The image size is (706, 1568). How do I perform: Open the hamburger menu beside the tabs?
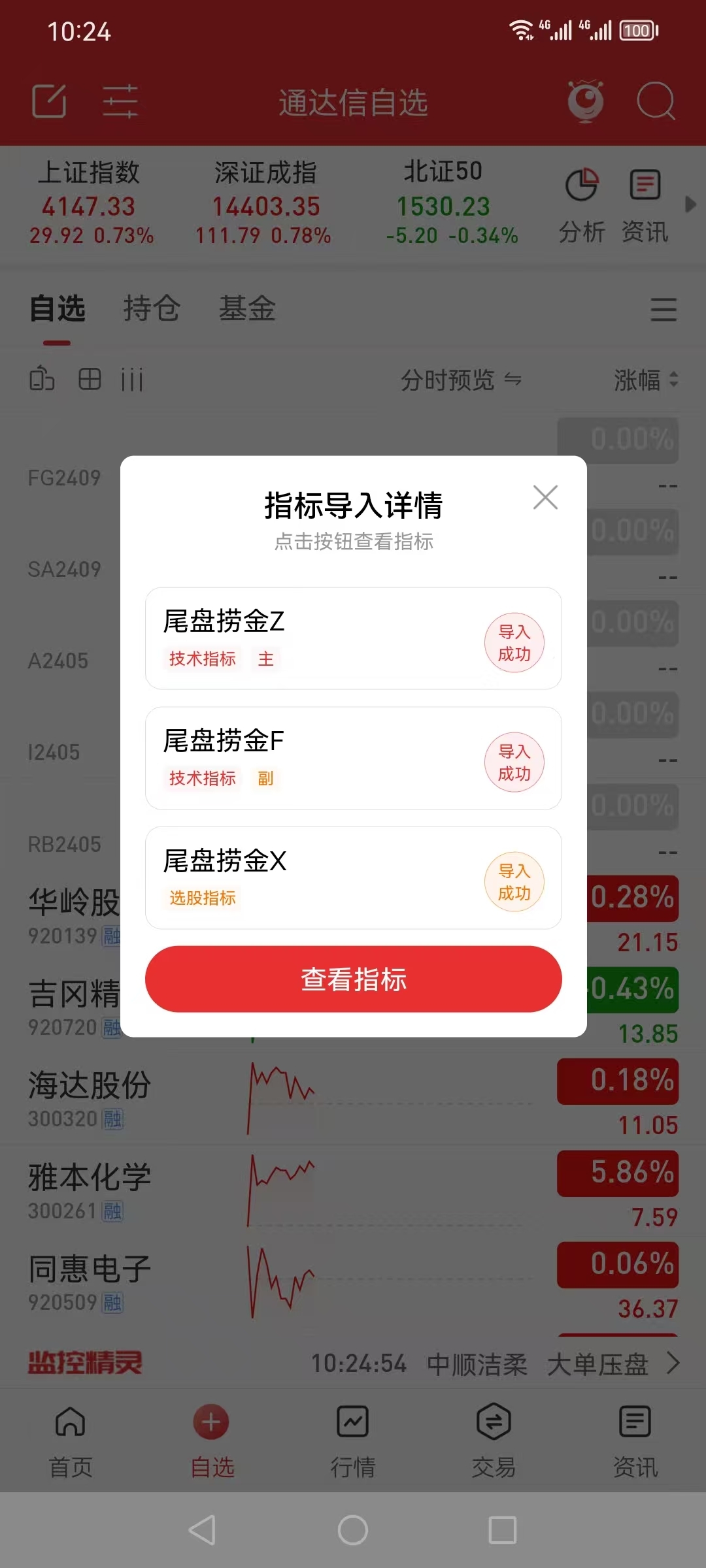coord(663,309)
